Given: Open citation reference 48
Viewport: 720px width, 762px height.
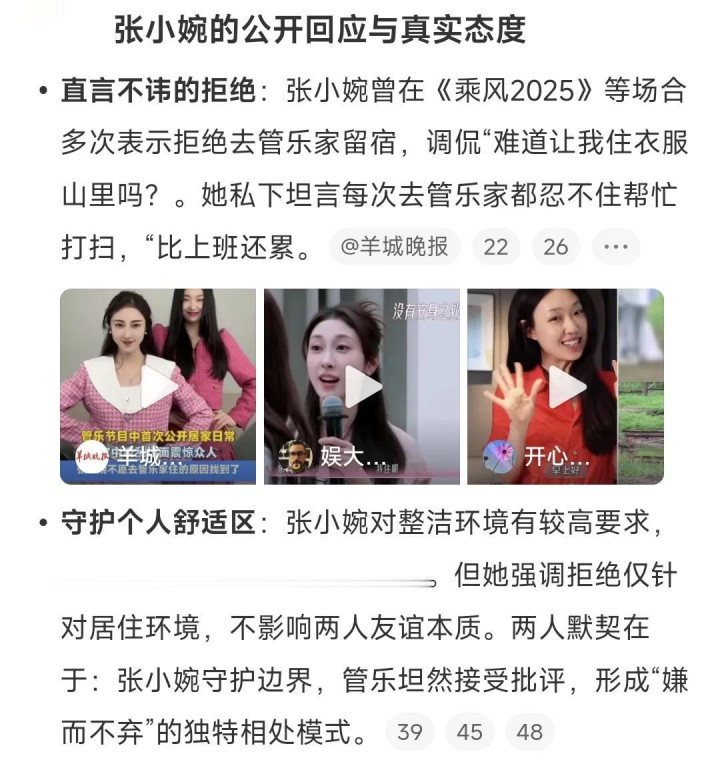Looking at the screenshot, I should pyautogui.click(x=530, y=732).
